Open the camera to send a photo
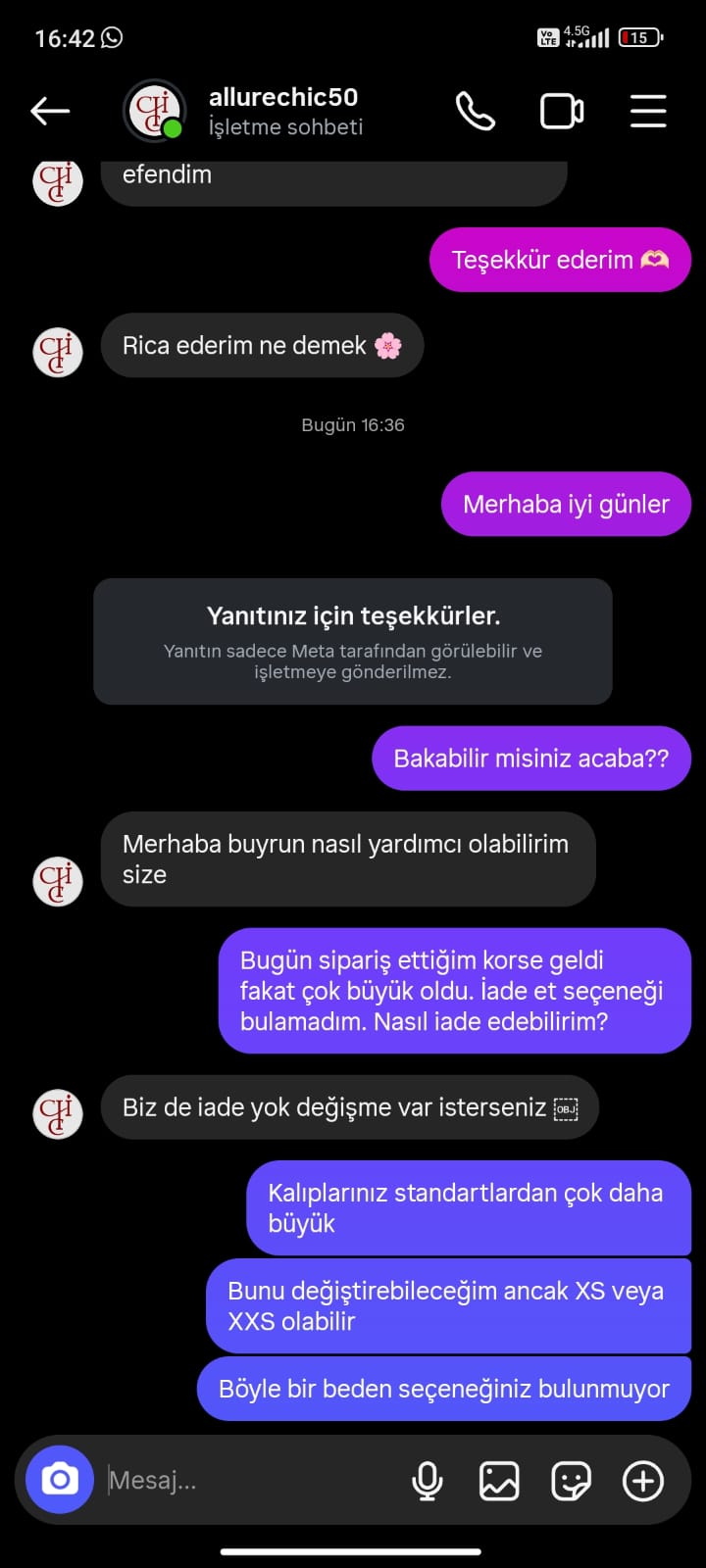This screenshot has width=706, height=1568. click(60, 1480)
